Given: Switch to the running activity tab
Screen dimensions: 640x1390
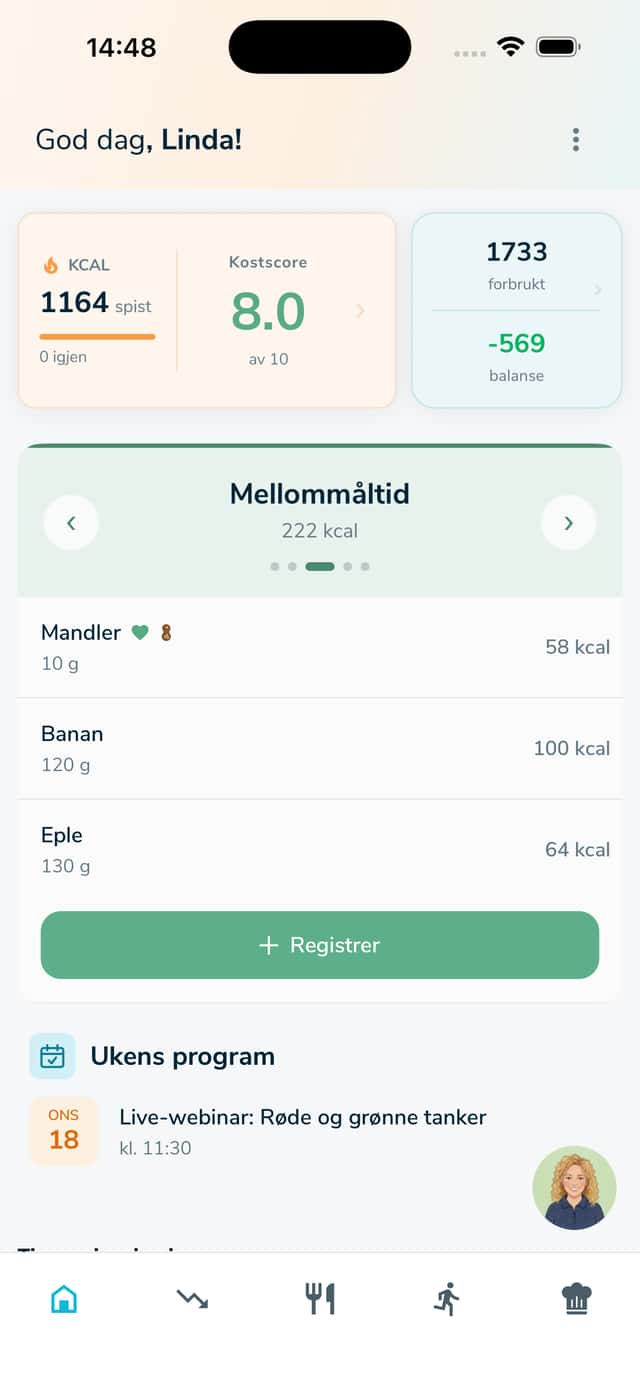Looking at the screenshot, I should point(447,1299).
